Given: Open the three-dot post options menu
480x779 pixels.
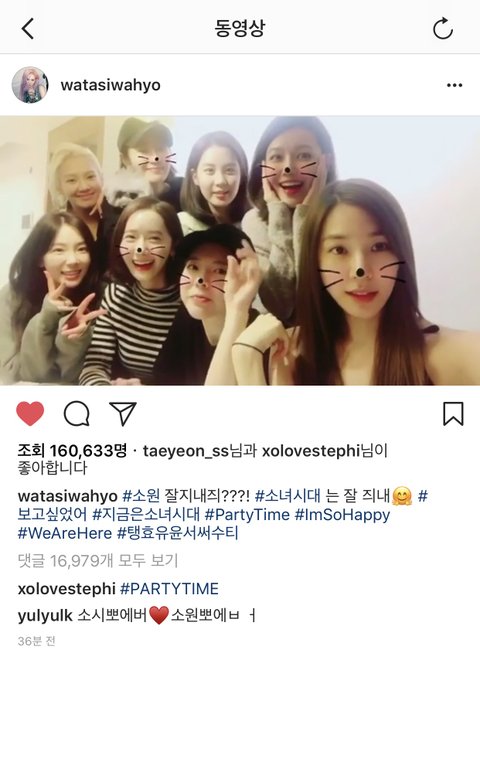Looking at the screenshot, I should 454,85.
